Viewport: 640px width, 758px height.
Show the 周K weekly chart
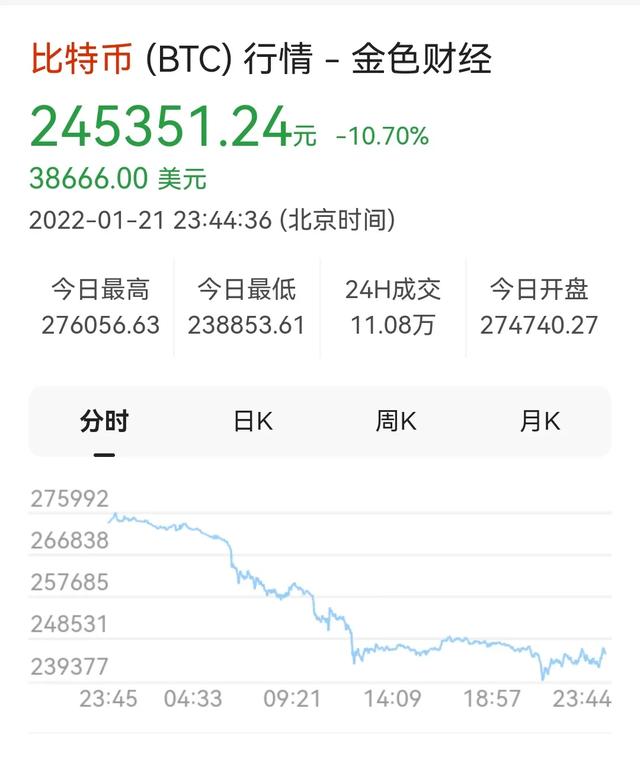[396, 421]
